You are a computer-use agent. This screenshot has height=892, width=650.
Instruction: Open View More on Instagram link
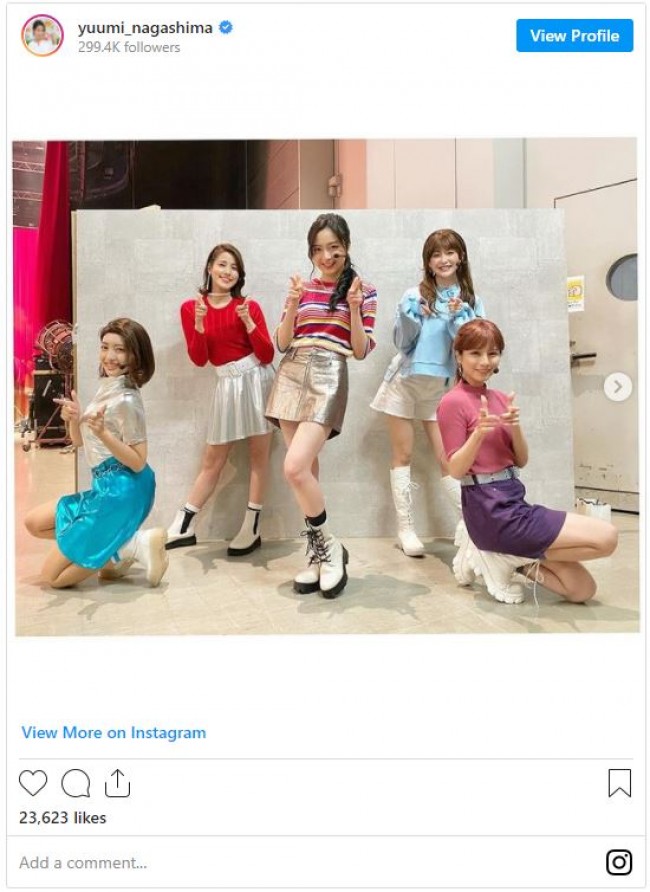(114, 733)
